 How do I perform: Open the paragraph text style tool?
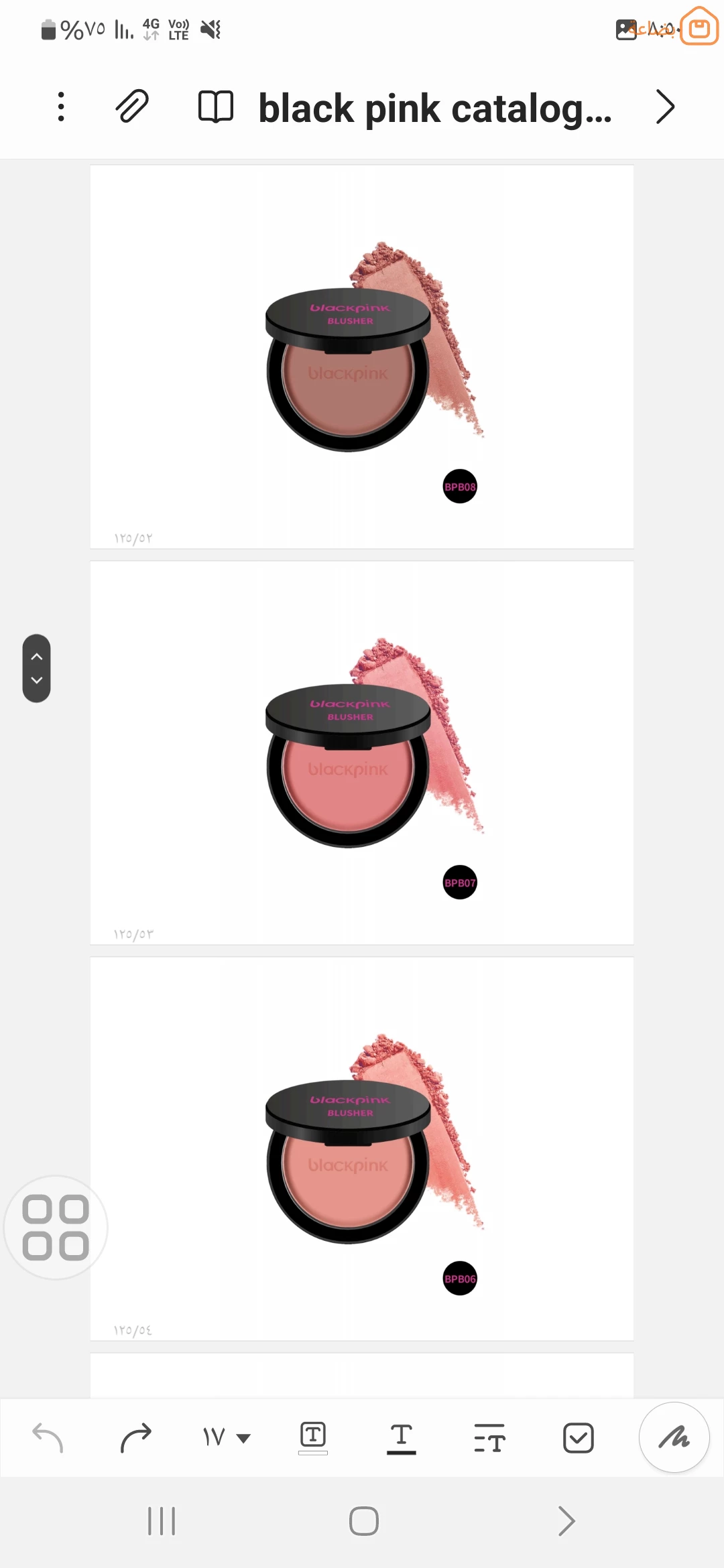489,1438
